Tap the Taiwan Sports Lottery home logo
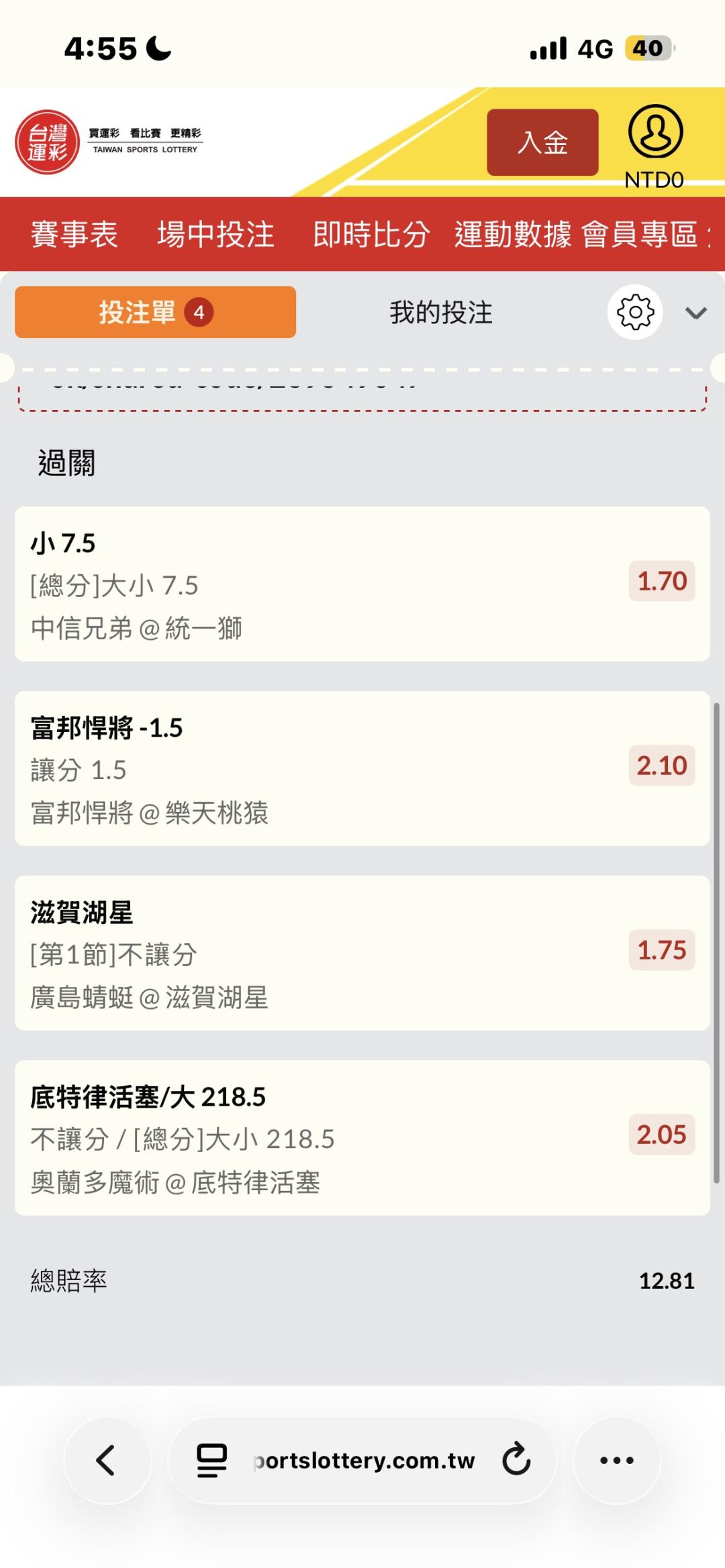The height and width of the screenshot is (1568, 725). point(48,142)
